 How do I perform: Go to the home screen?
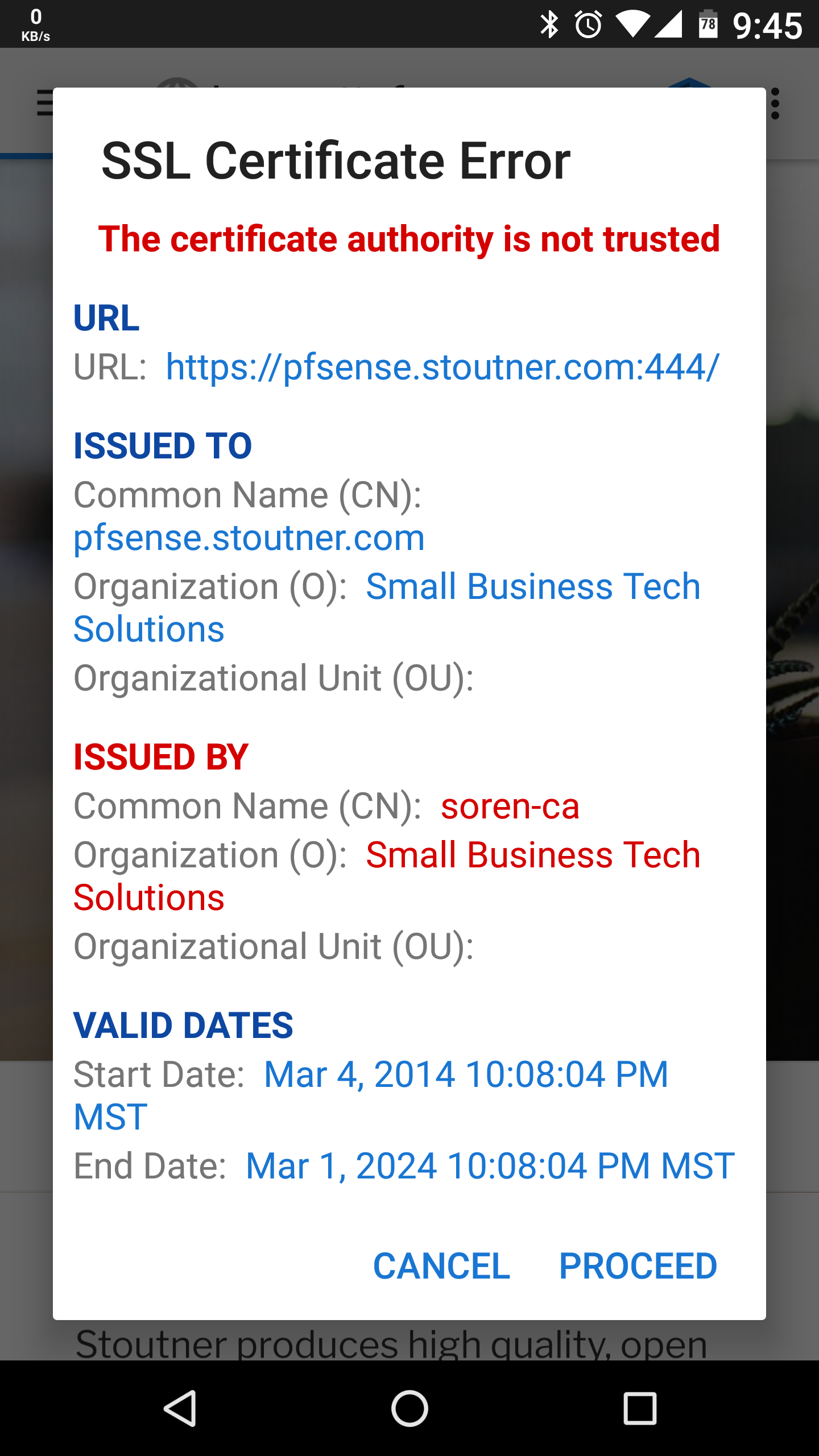click(409, 1408)
